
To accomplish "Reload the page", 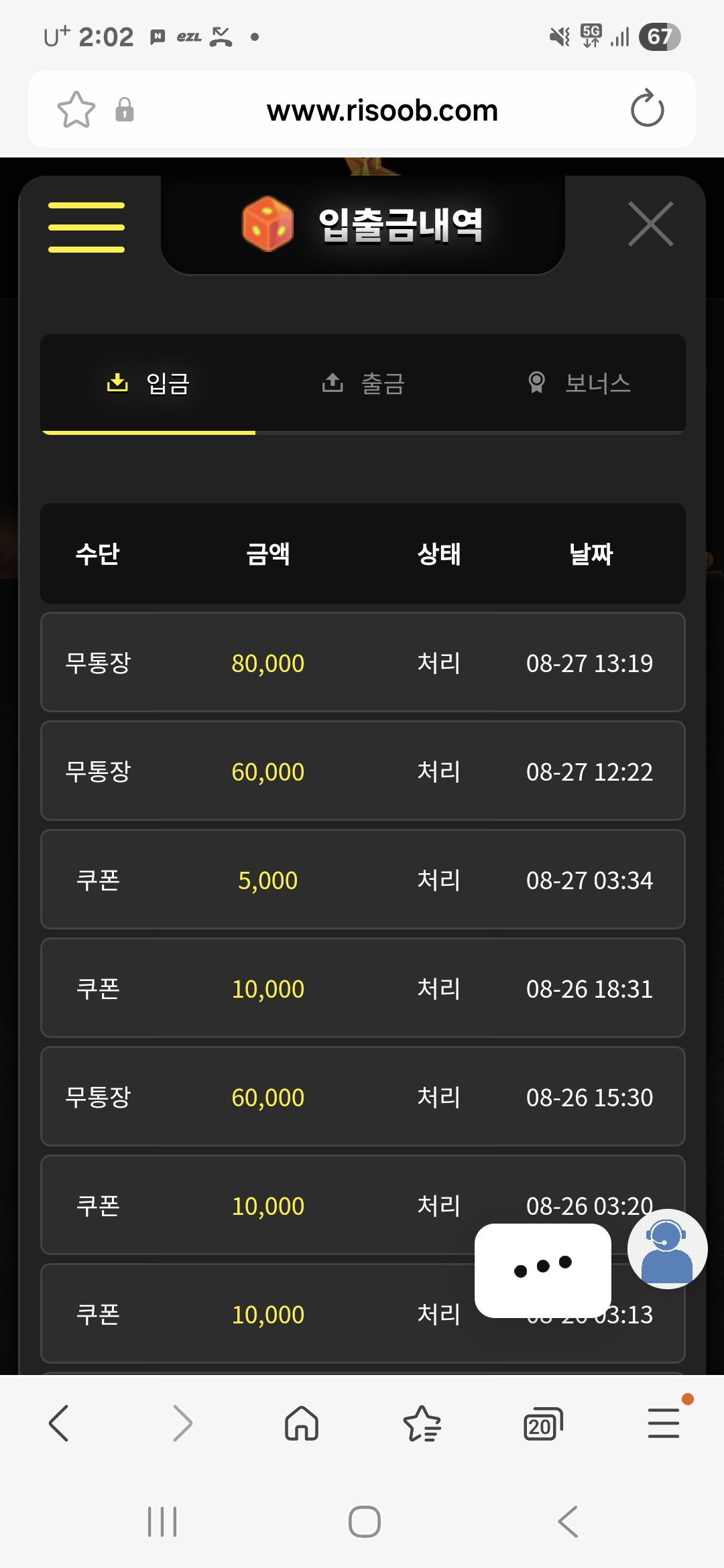I will coord(647,109).
